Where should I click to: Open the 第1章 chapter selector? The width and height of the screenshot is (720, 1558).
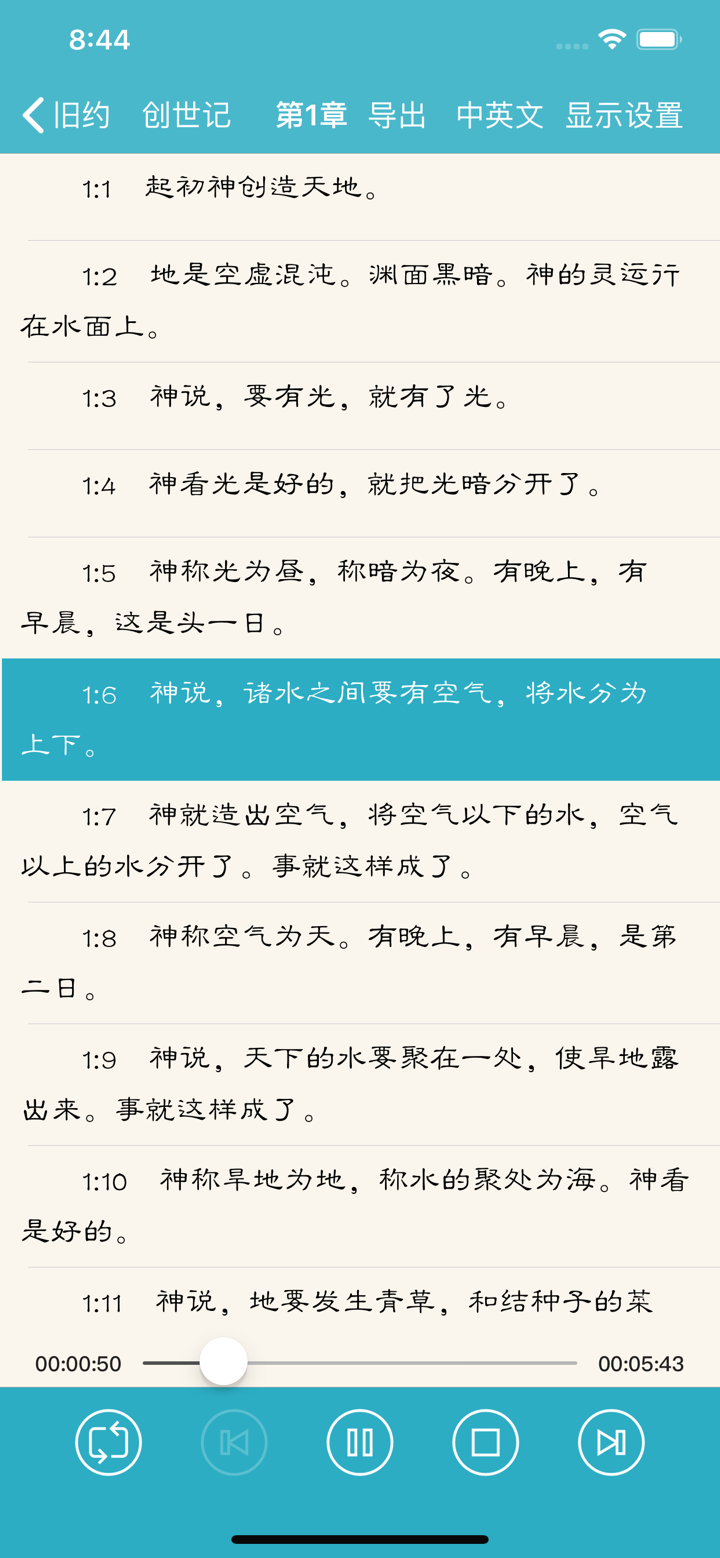[x=311, y=113]
